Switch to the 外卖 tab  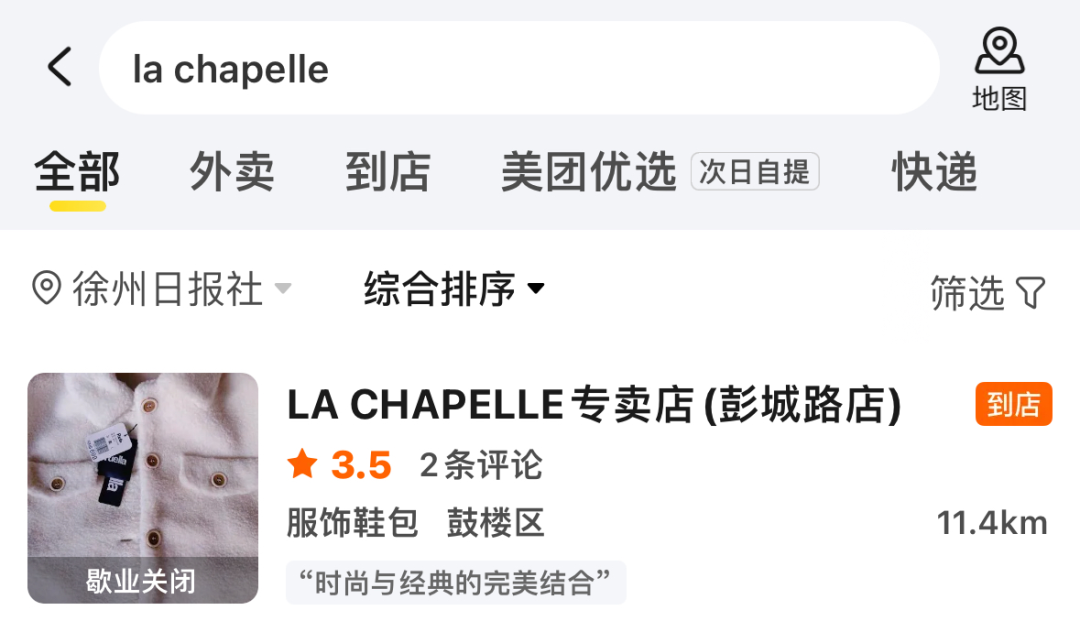coord(231,172)
